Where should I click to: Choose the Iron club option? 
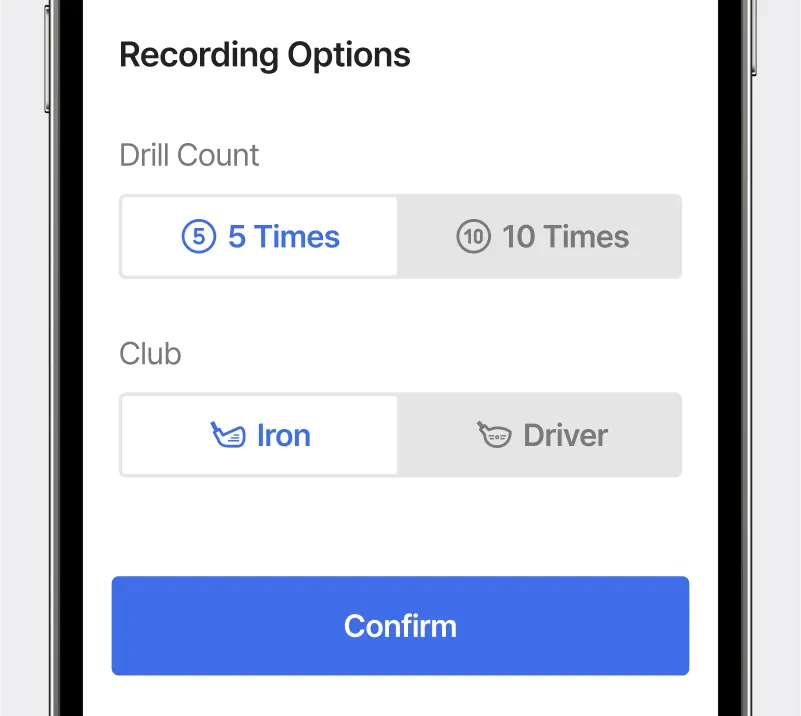pyautogui.click(x=260, y=435)
